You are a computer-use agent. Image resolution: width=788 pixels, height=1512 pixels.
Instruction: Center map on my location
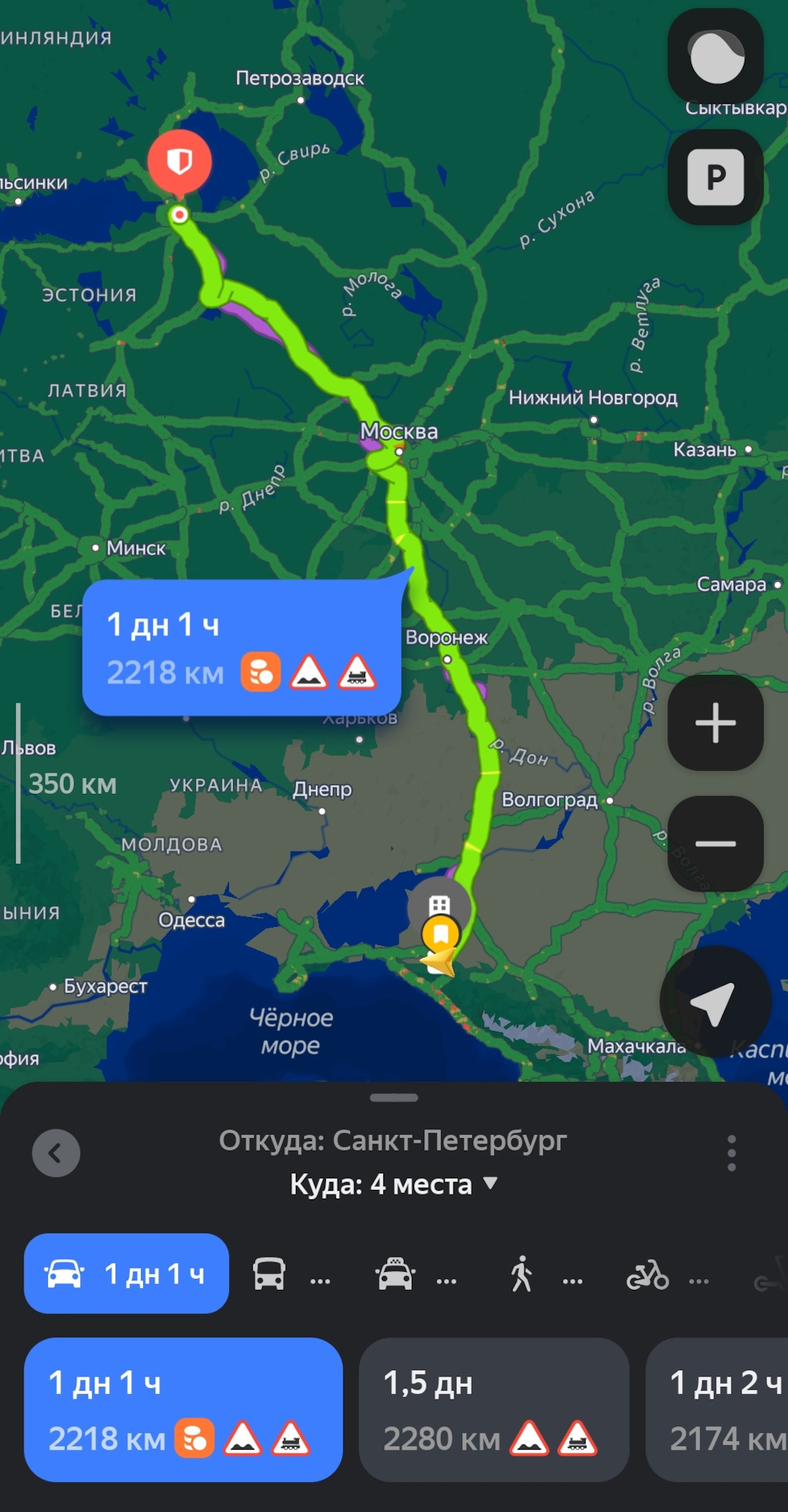click(x=714, y=1002)
